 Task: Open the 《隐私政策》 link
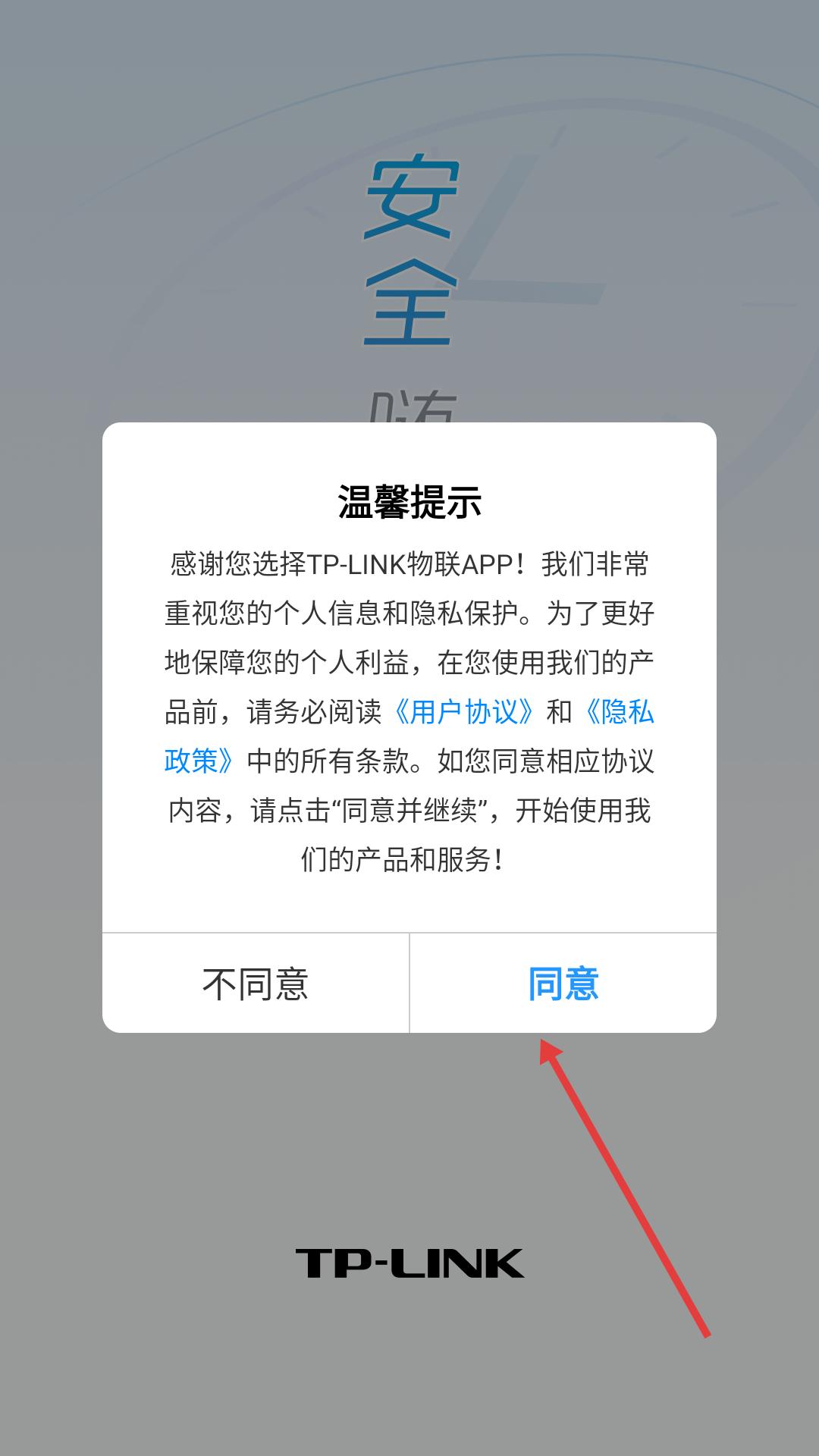coord(618,712)
